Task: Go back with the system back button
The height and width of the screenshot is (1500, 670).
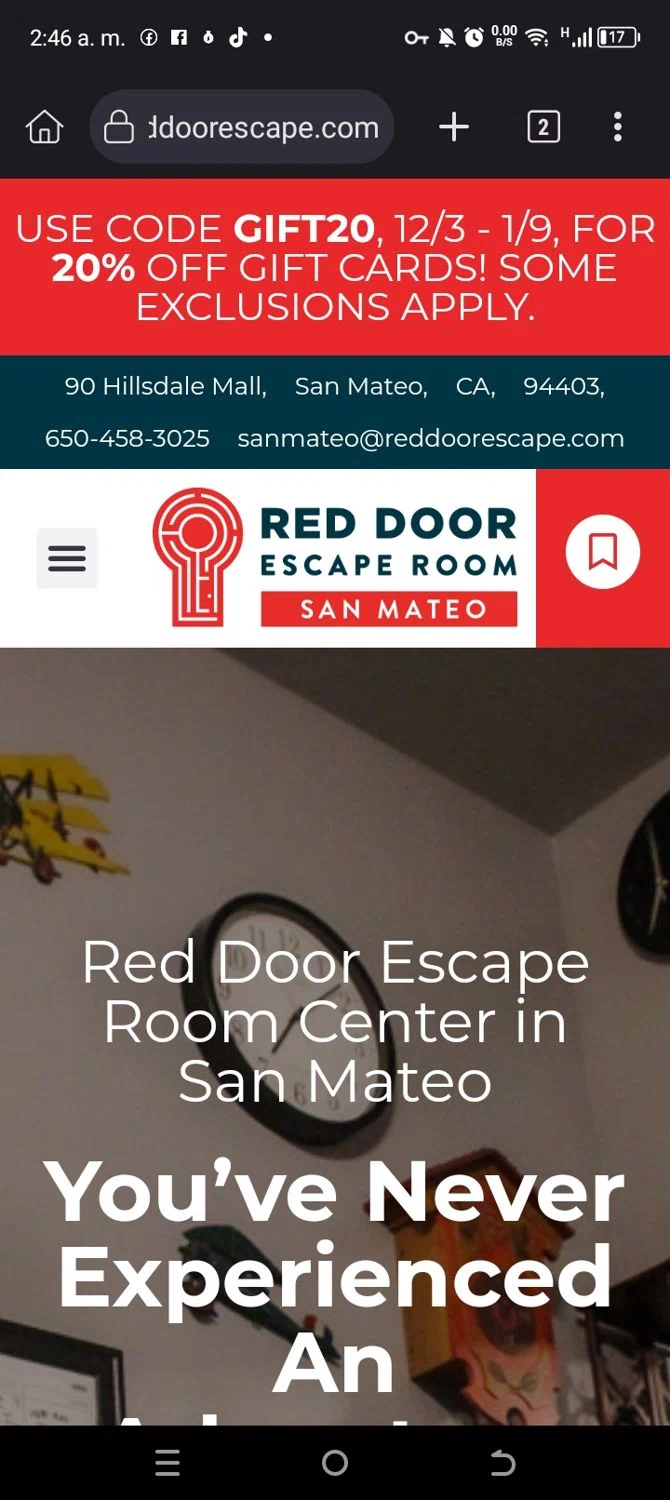Action: tap(502, 1463)
